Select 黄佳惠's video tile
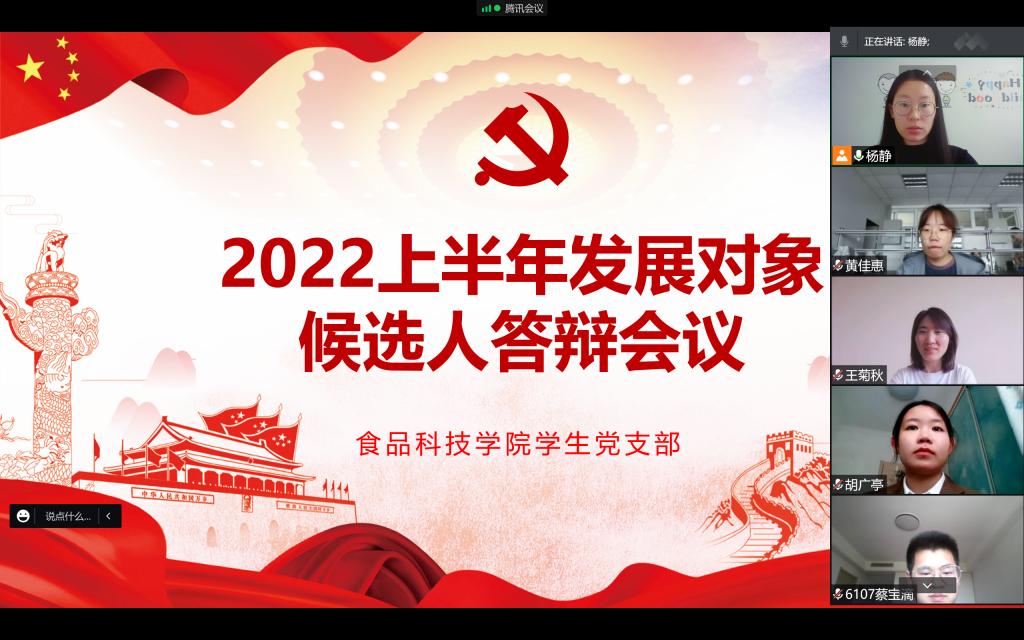1024x640 pixels. [926, 220]
